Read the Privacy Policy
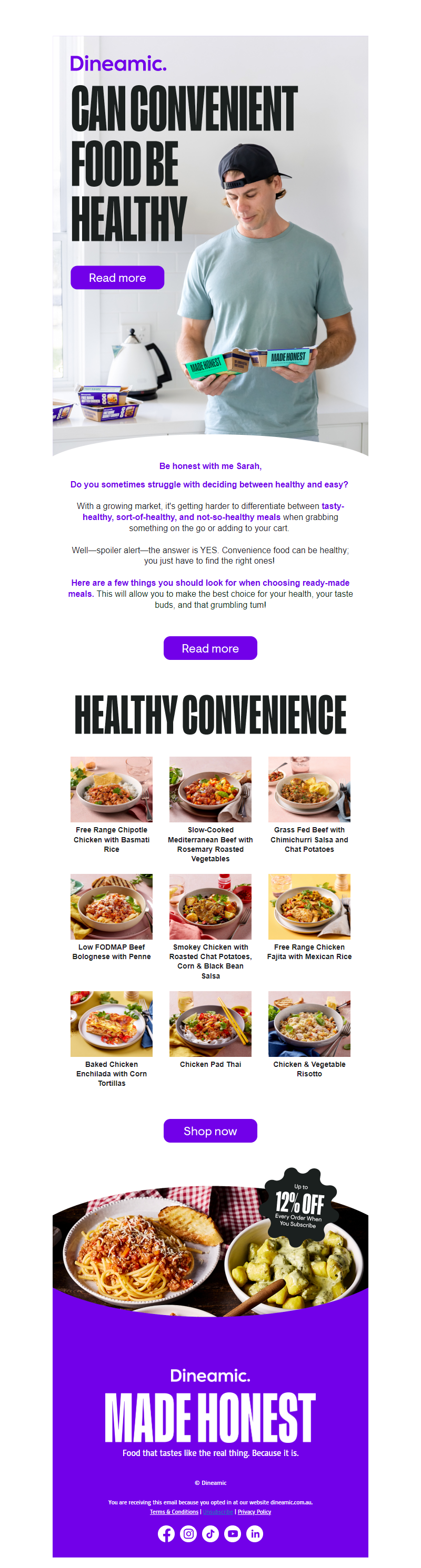 (254, 1512)
